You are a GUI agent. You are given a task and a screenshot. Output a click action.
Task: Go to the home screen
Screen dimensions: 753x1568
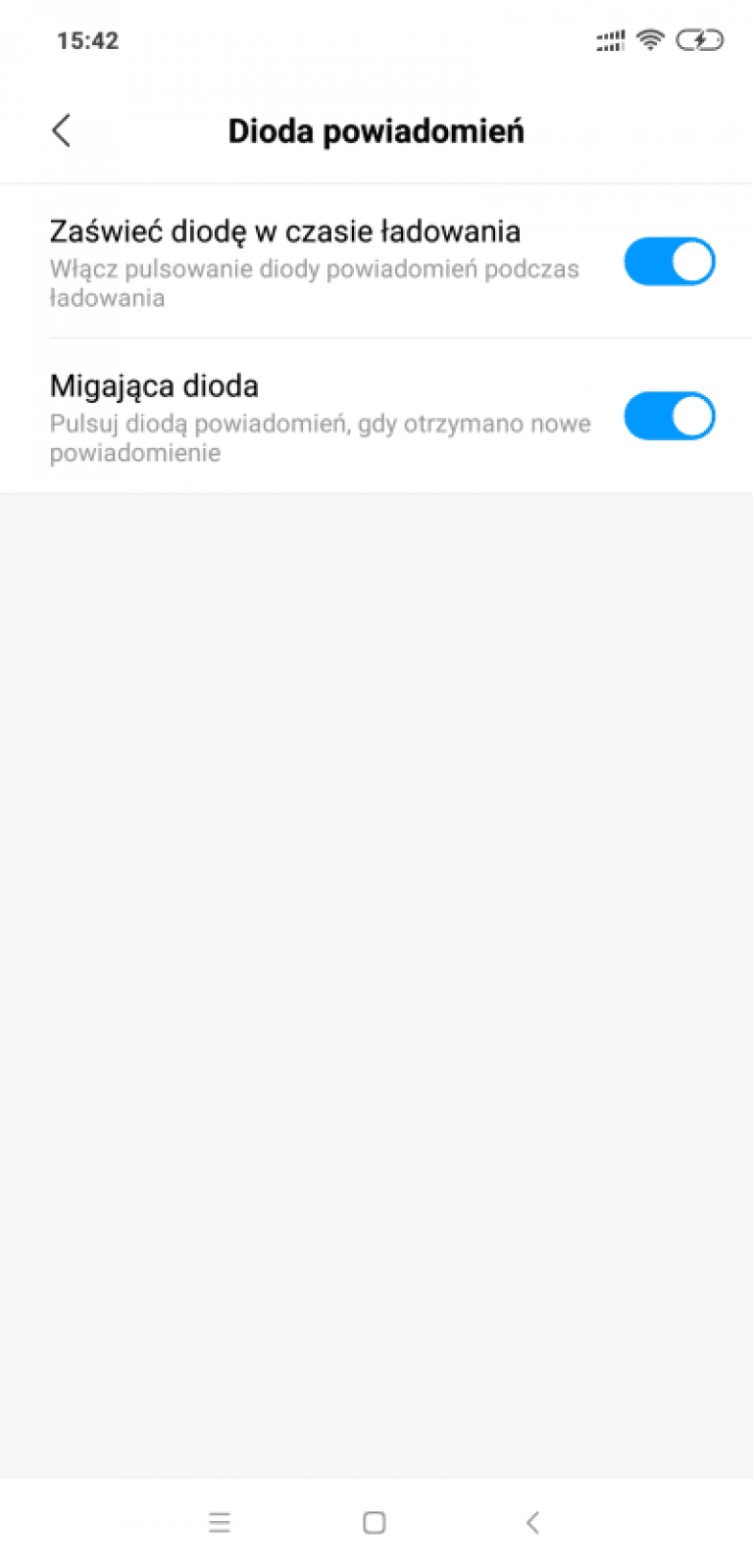(375, 1522)
